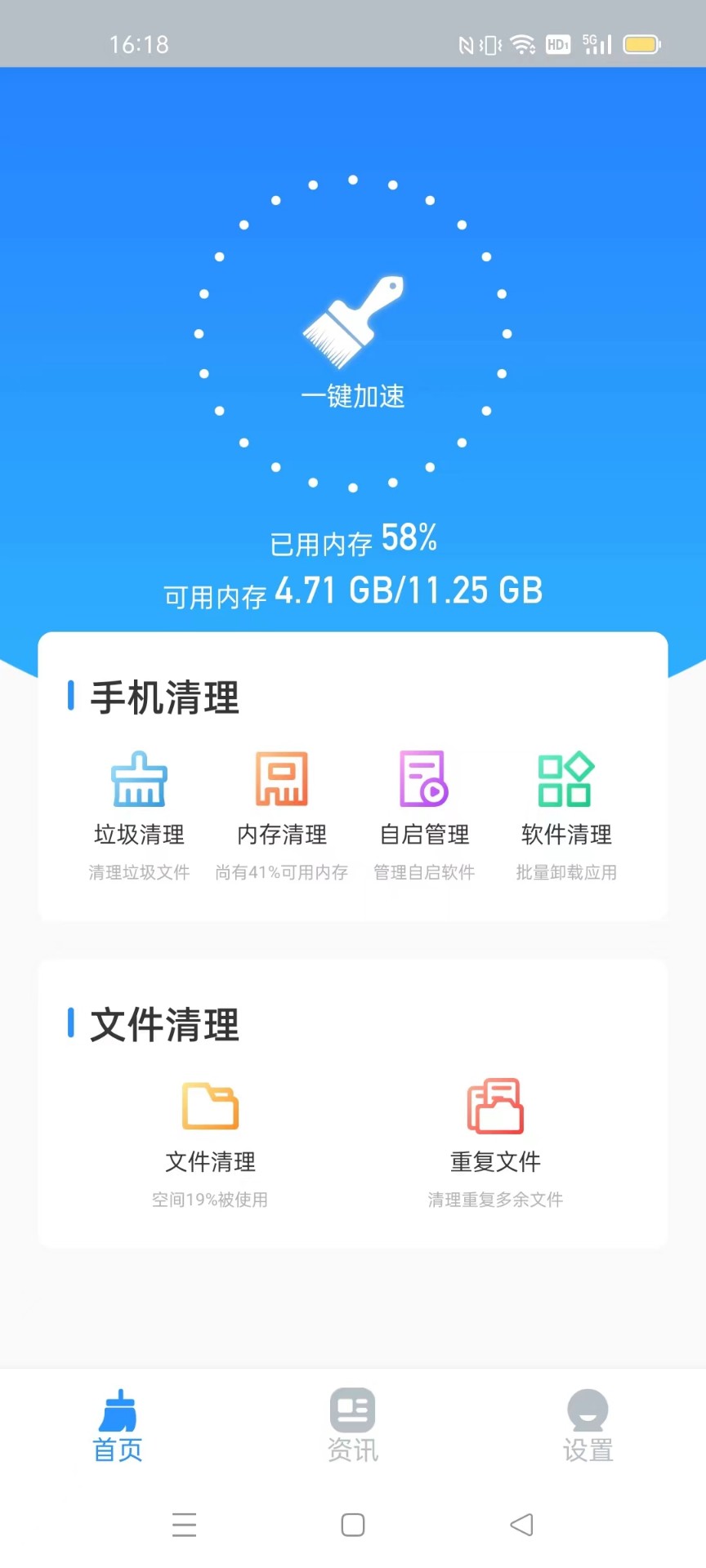Tap the 已用内存 58% memory stat
This screenshot has height=1568, width=706.
353,539
